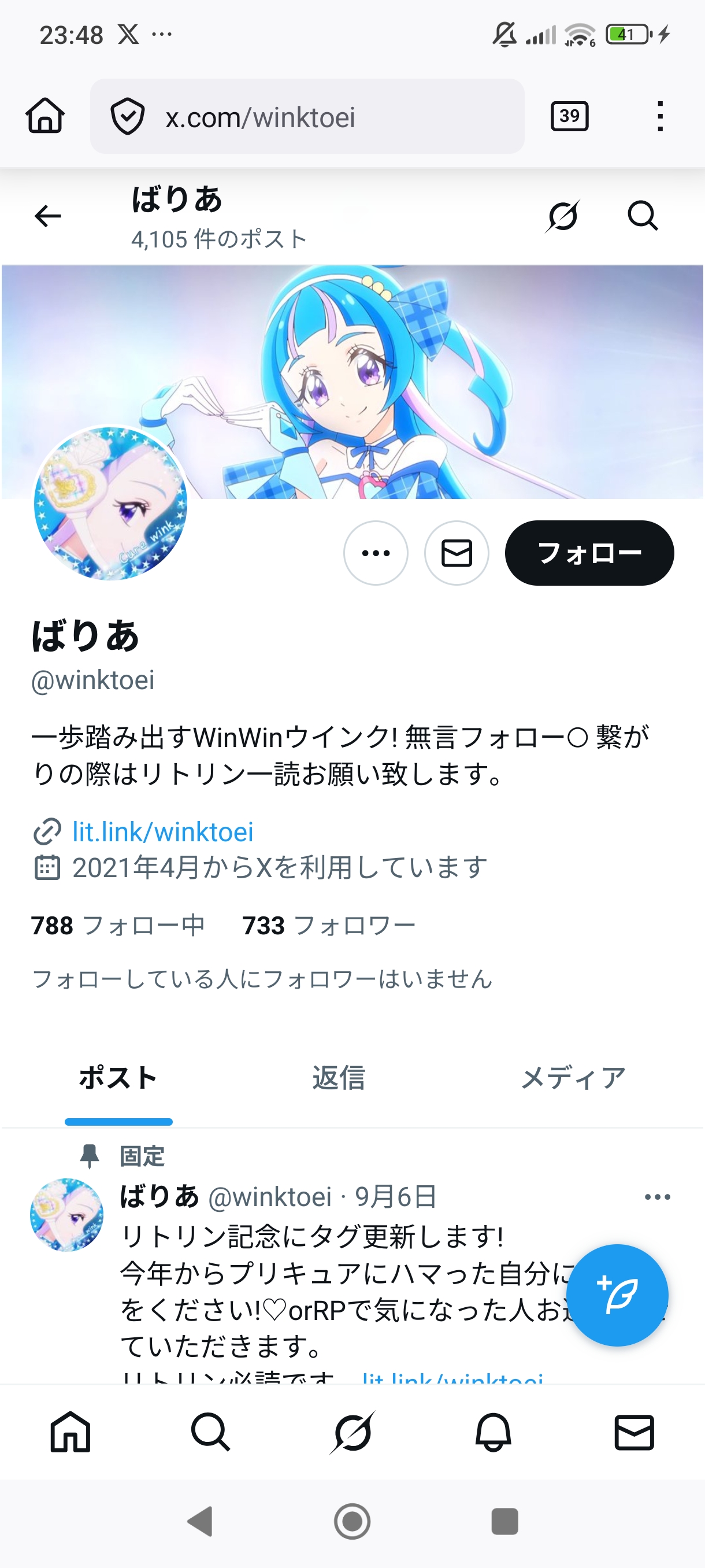This screenshot has width=705, height=1568.
Task: Go to the home timeline tab
Action: click(70, 1432)
